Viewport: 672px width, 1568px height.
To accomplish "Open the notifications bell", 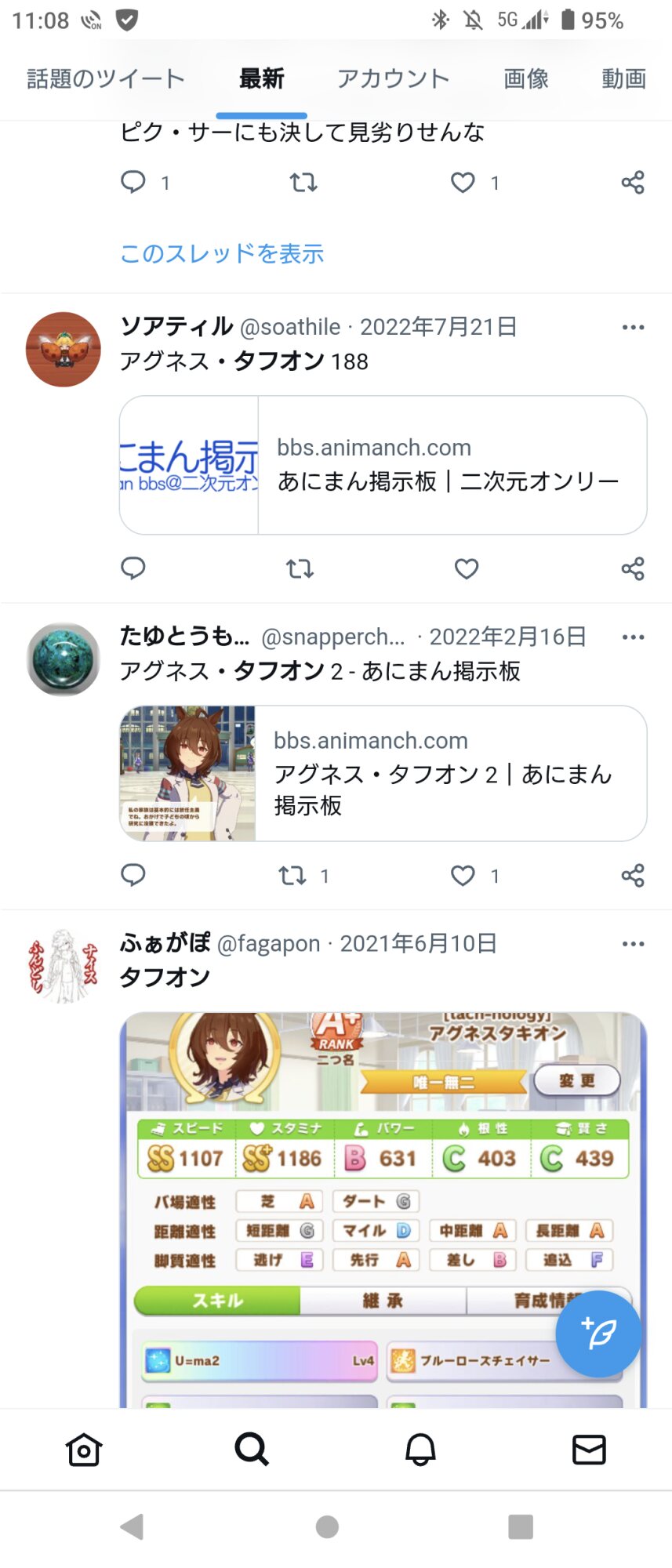I will [x=420, y=1450].
